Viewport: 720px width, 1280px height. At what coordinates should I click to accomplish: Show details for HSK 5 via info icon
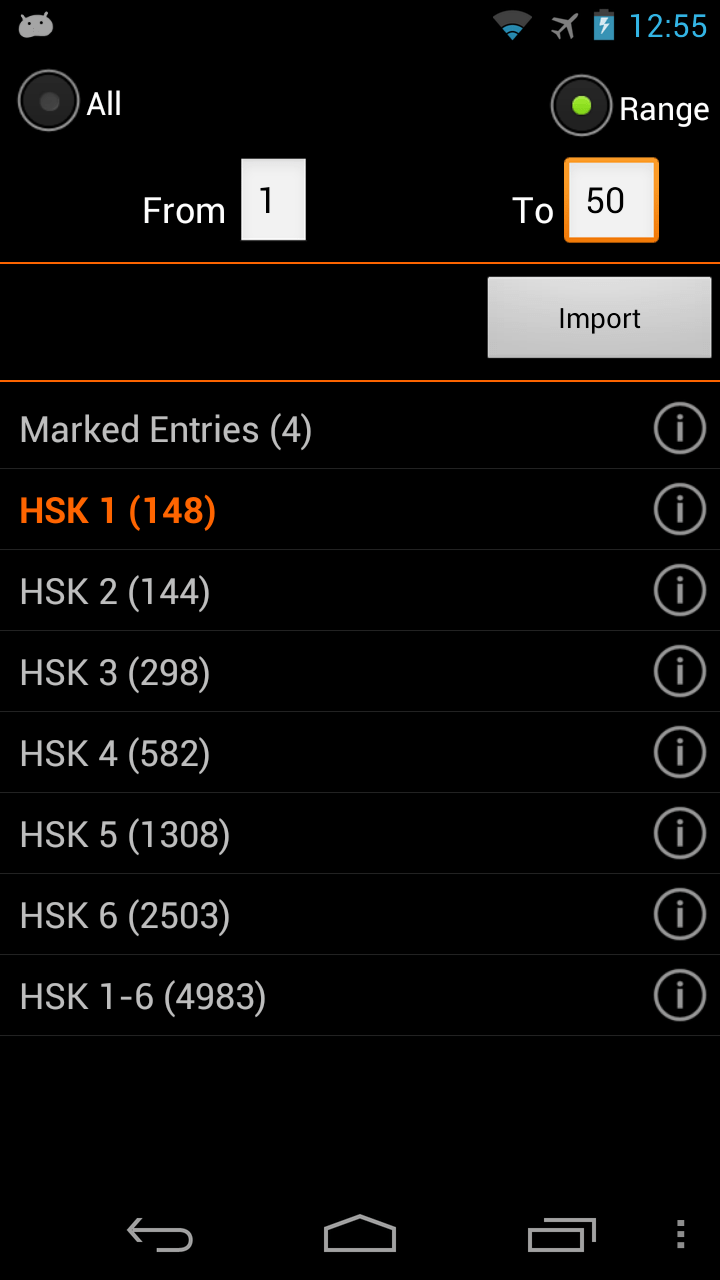tap(679, 834)
